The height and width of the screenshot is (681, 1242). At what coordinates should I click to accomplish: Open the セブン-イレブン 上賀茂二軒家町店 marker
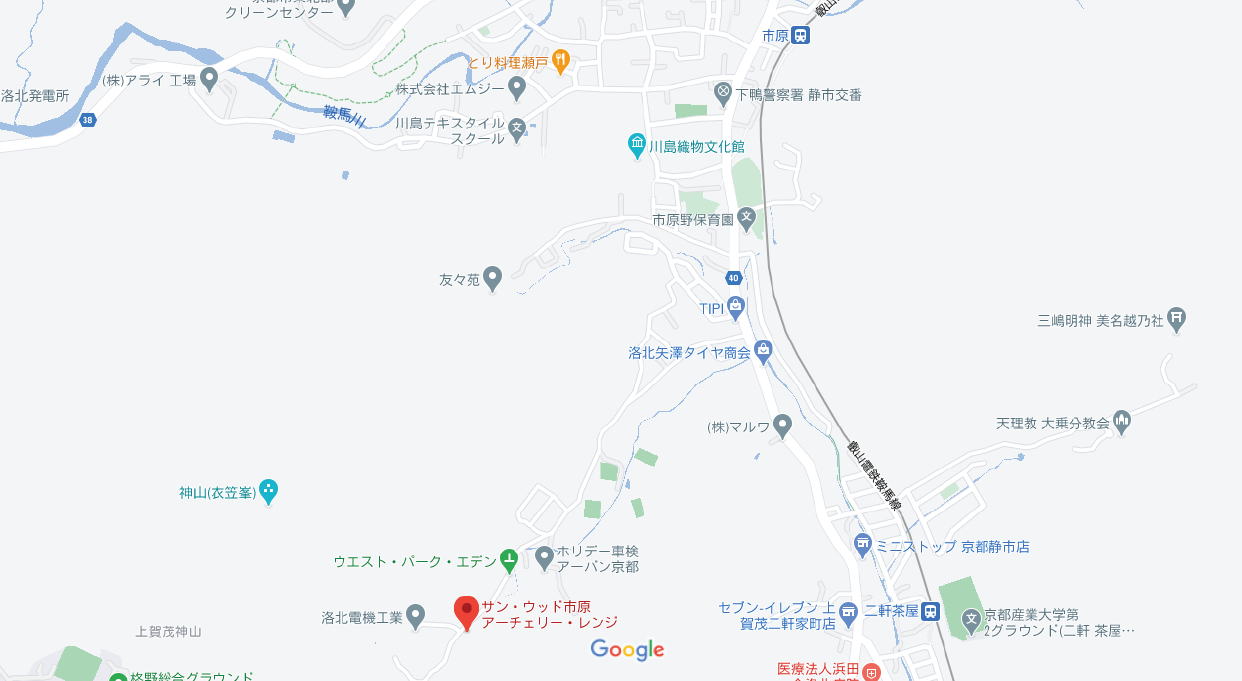pyautogui.click(x=849, y=613)
